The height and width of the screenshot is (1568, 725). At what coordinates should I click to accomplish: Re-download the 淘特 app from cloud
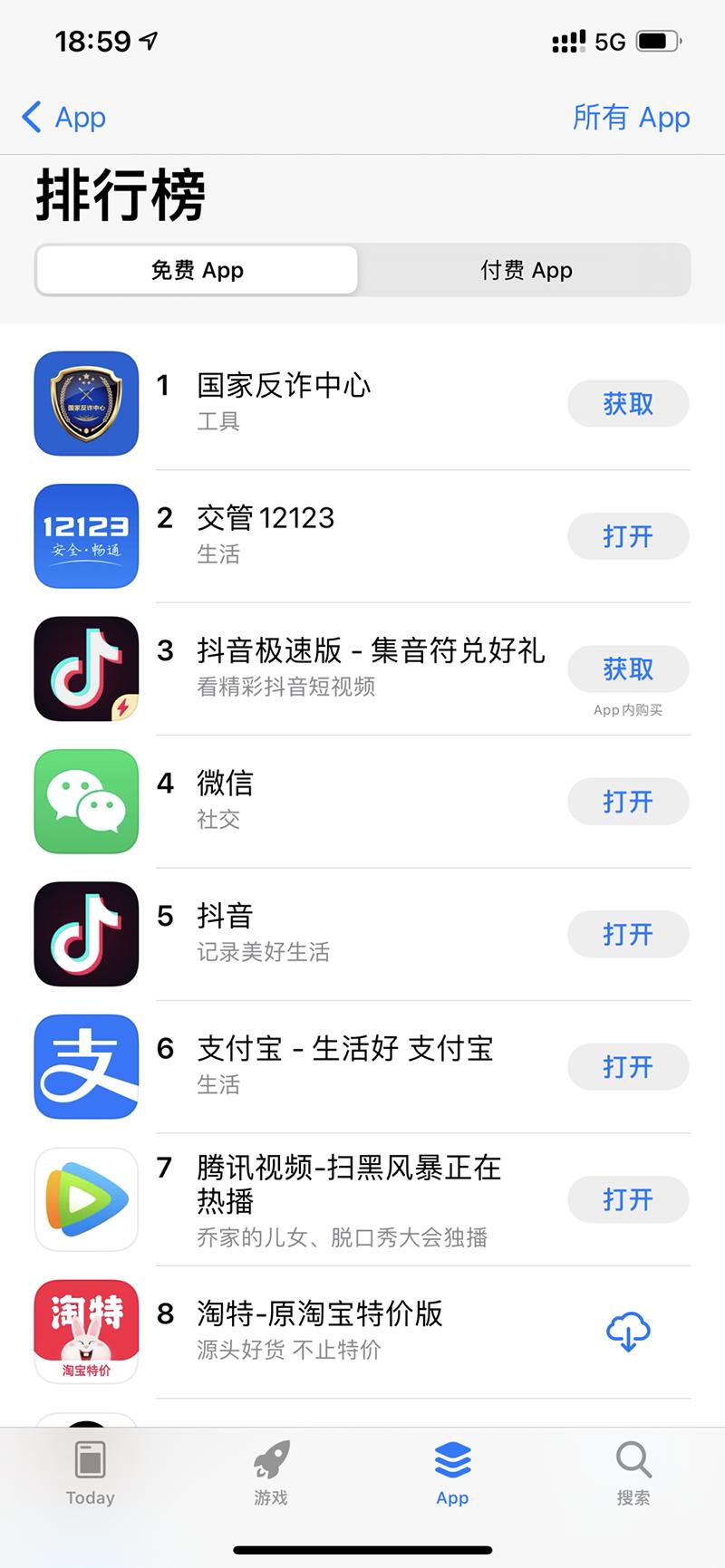(x=628, y=1332)
